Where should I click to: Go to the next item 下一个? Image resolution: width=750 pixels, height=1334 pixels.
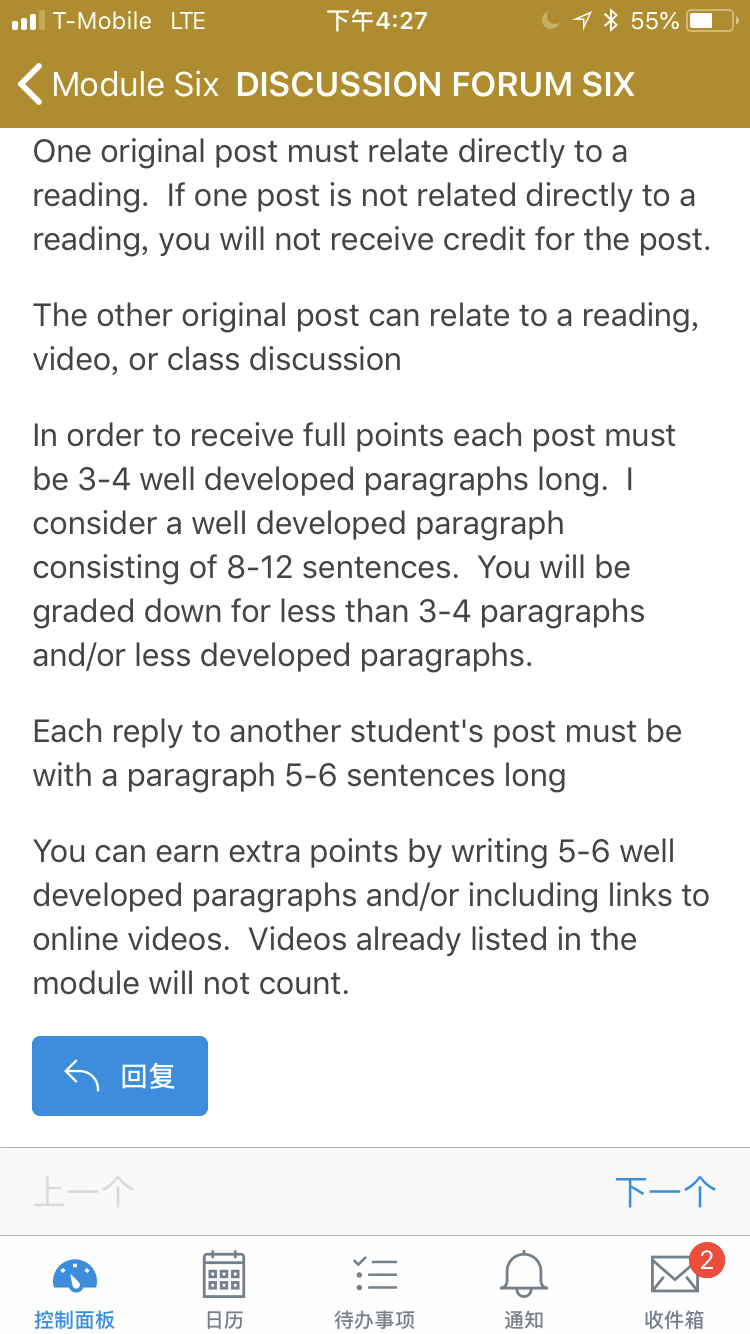(665, 1191)
